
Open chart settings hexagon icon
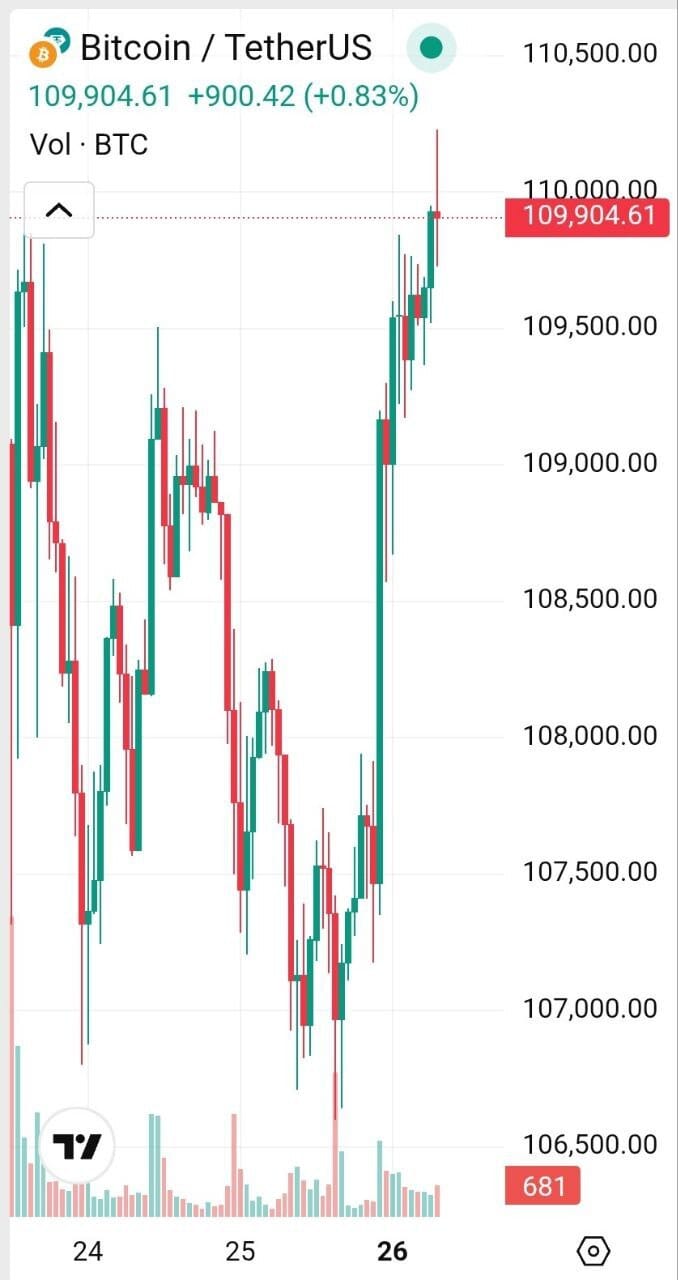click(593, 1250)
